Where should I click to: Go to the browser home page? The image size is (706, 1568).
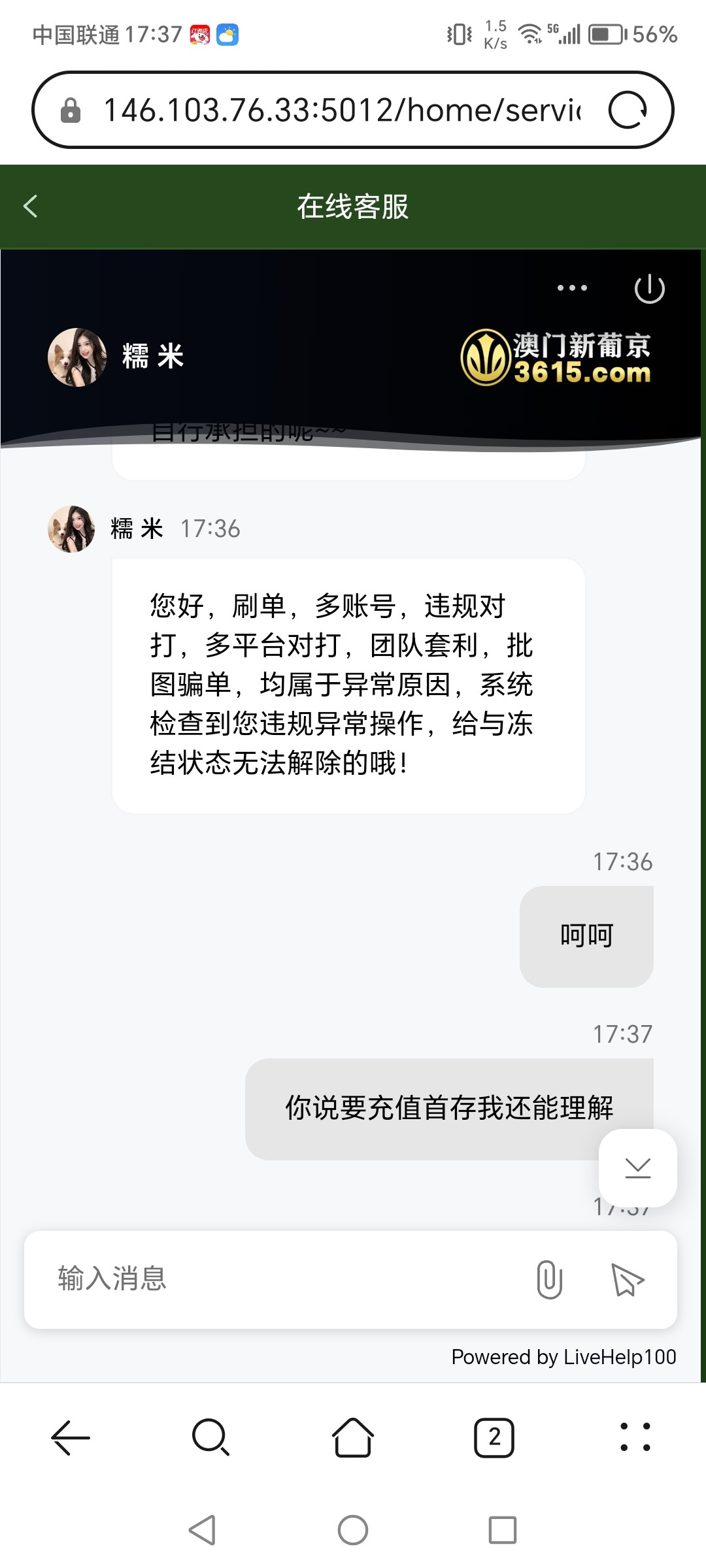pos(353,1437)
